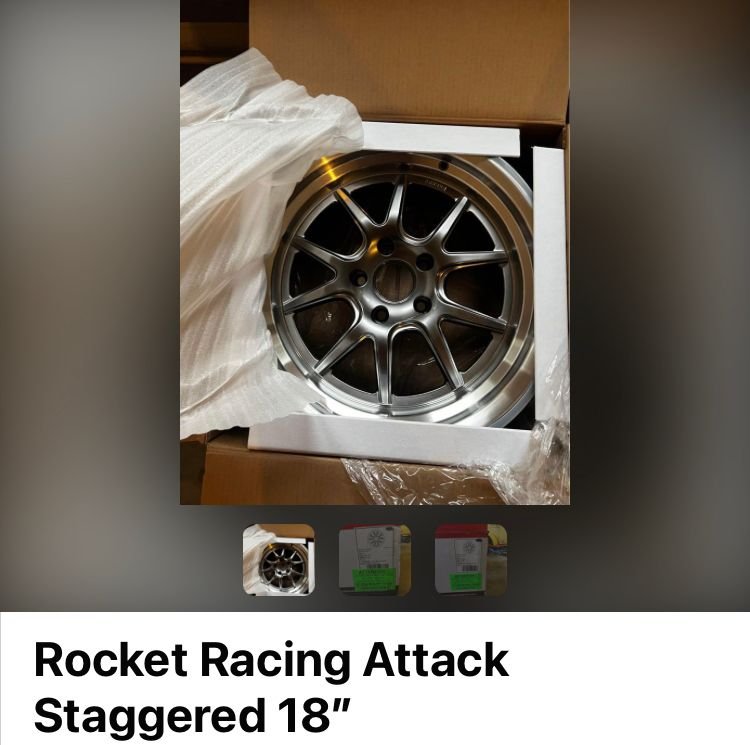Select the second thumbnail of the box label
Screen dimensions: 750x745
click(x=375, y=559)
